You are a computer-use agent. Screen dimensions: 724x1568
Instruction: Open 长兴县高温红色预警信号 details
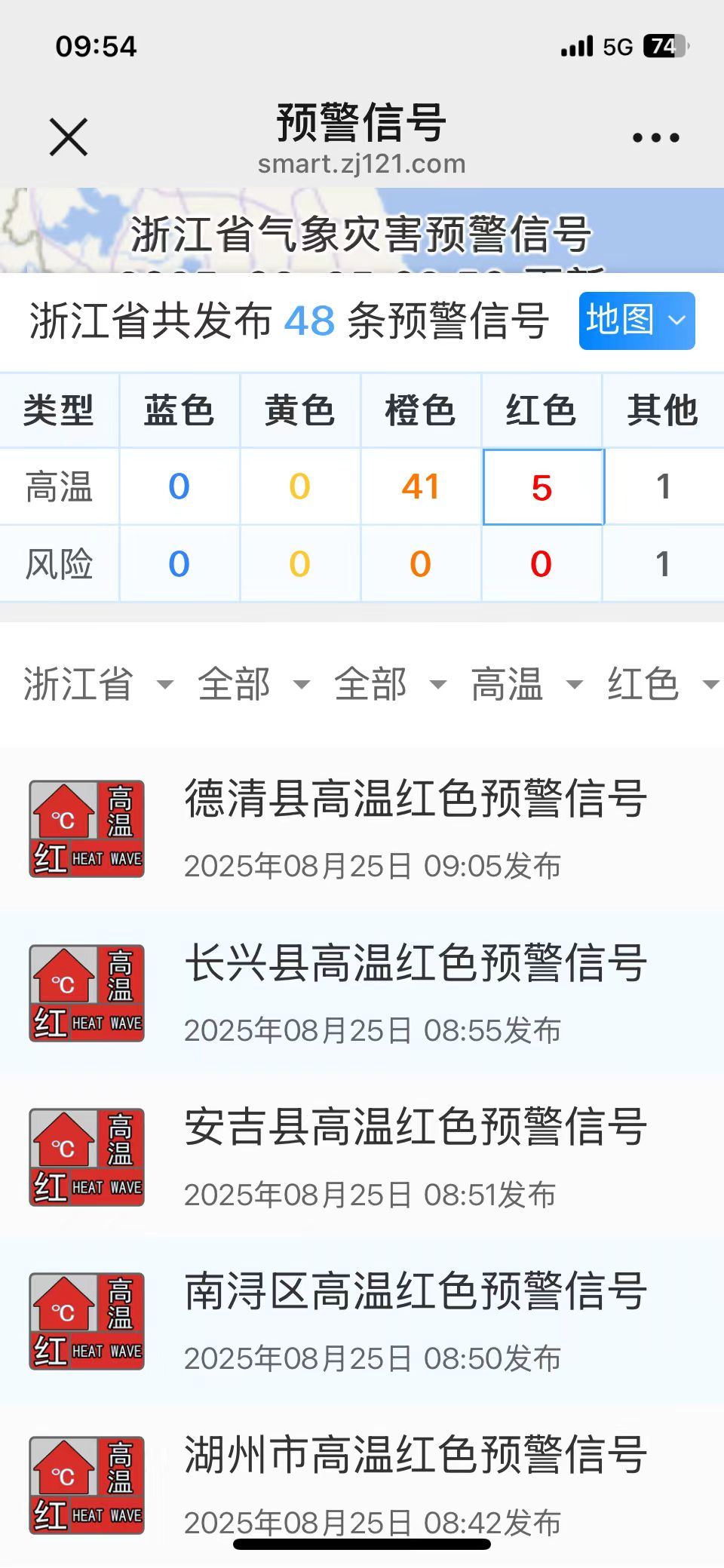(x=415, y=993)
